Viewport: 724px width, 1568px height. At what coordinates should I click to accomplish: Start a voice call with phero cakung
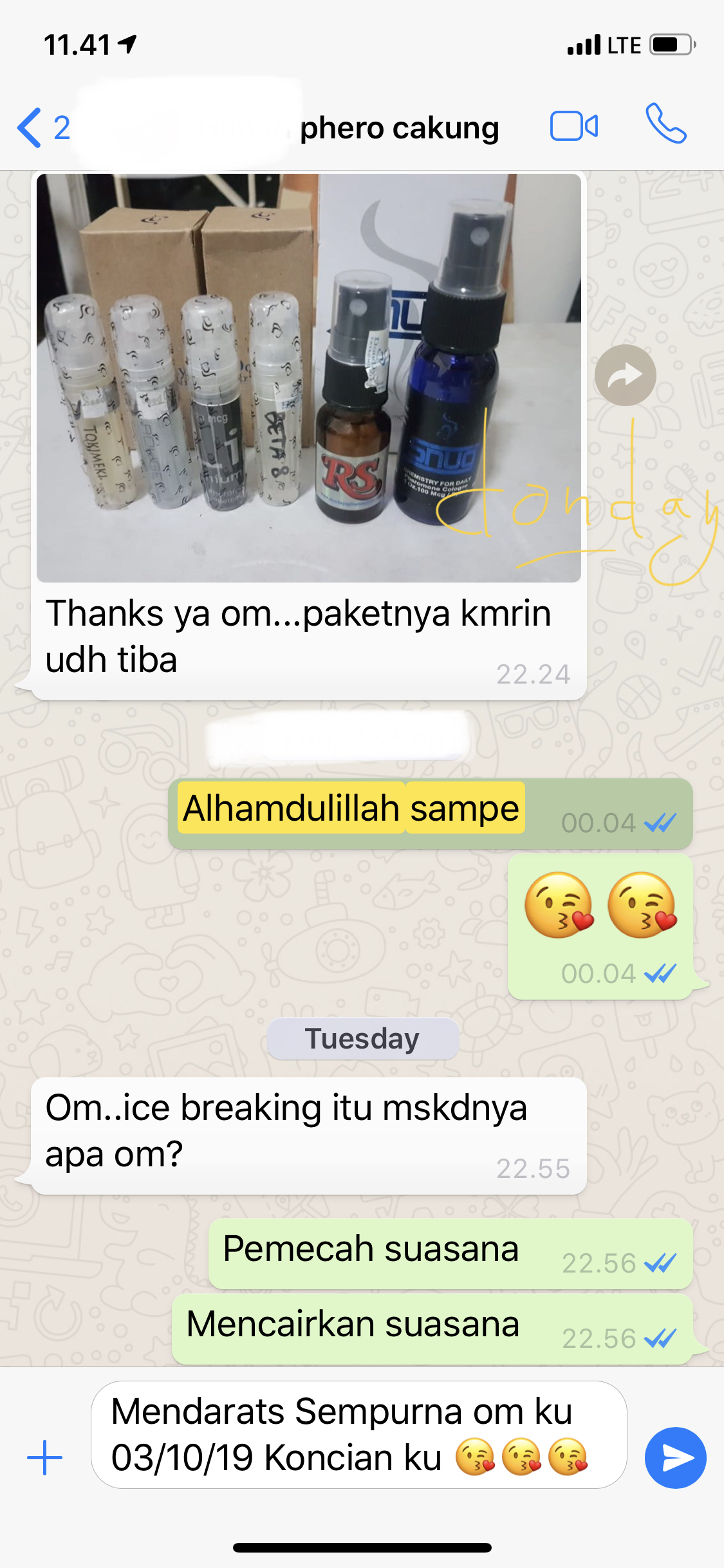666,123
